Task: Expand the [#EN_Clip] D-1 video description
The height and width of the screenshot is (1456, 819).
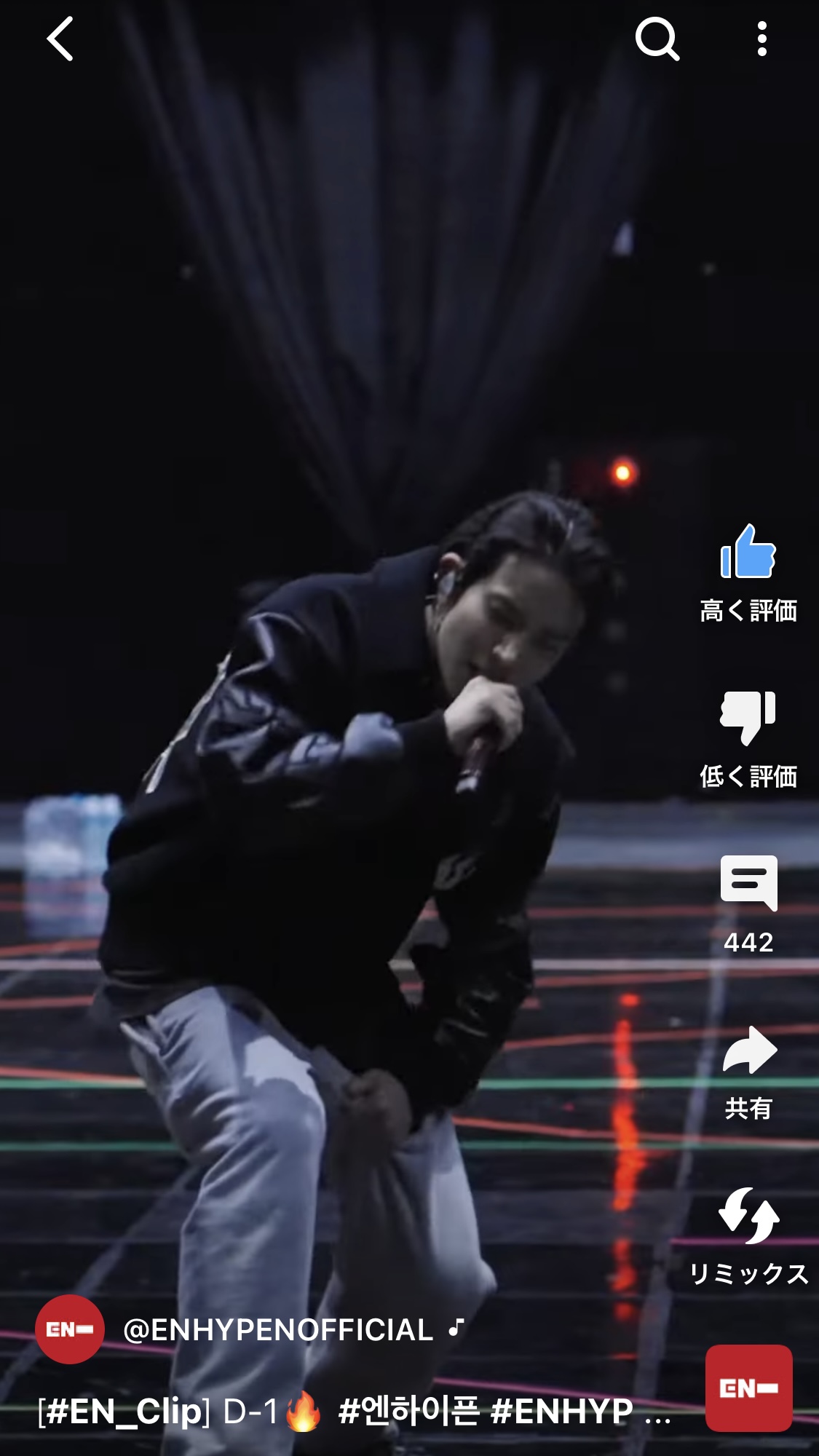Action: point(354,1411)
